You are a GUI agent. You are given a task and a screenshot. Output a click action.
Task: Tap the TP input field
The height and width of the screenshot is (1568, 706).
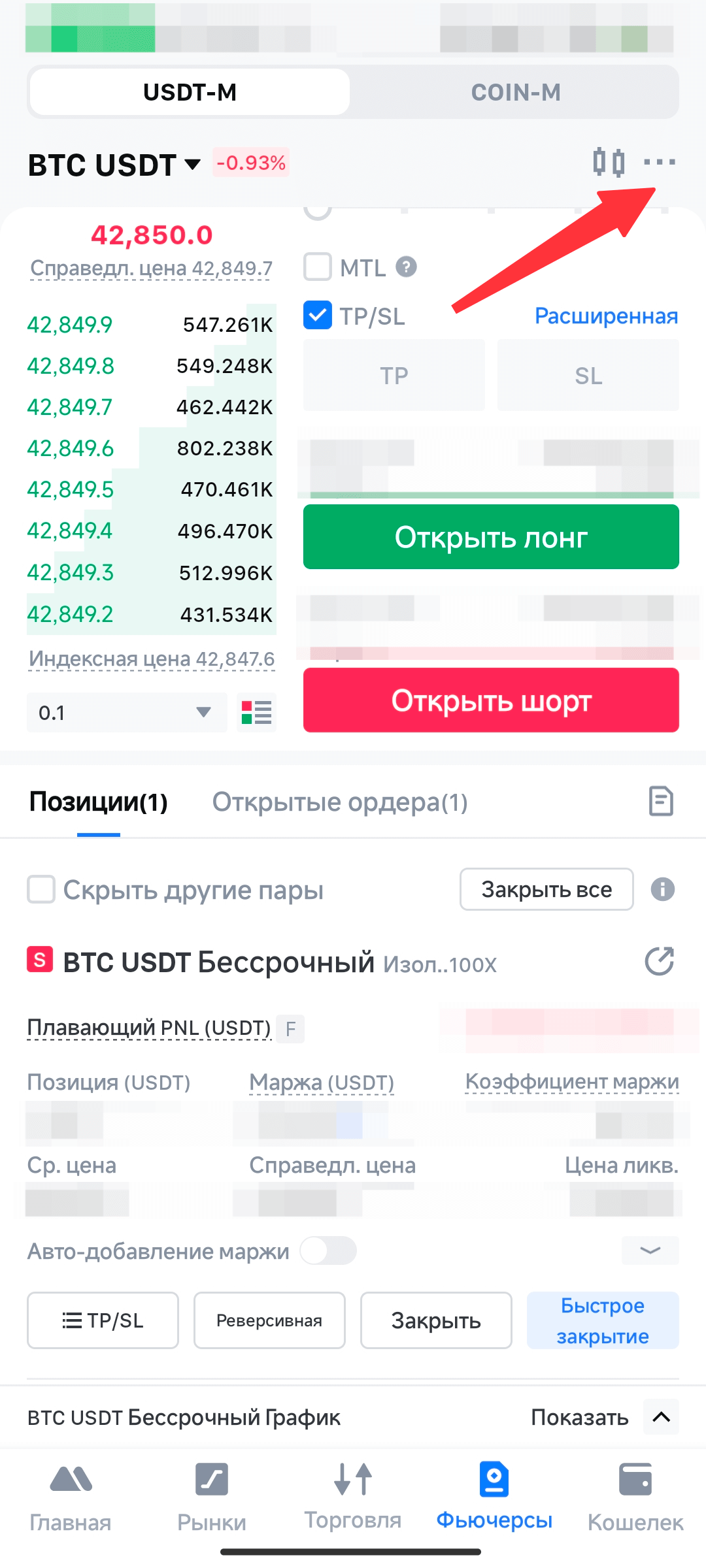click(394, 376)
